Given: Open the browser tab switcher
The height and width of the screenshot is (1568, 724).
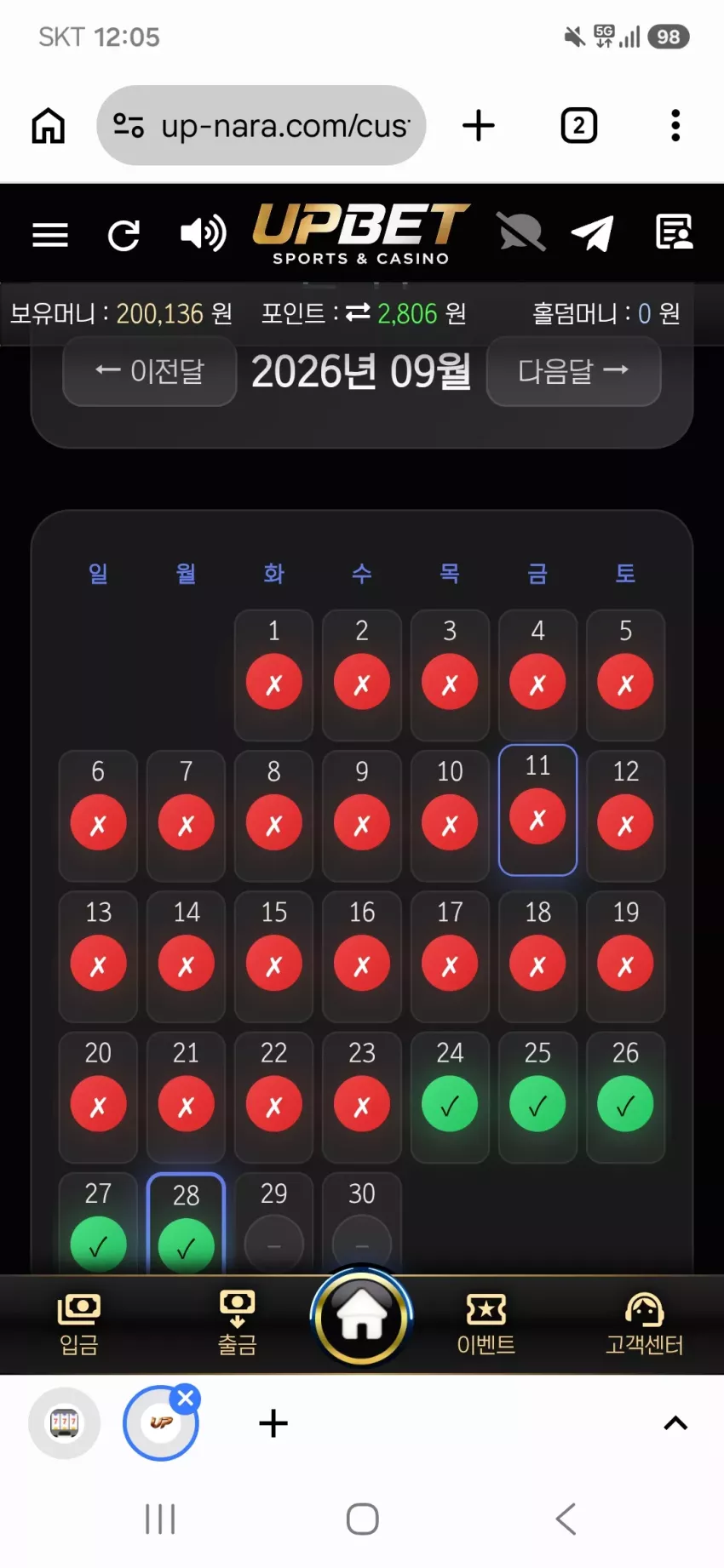Looking at the screenshot, I should click(x=579, y=126).
